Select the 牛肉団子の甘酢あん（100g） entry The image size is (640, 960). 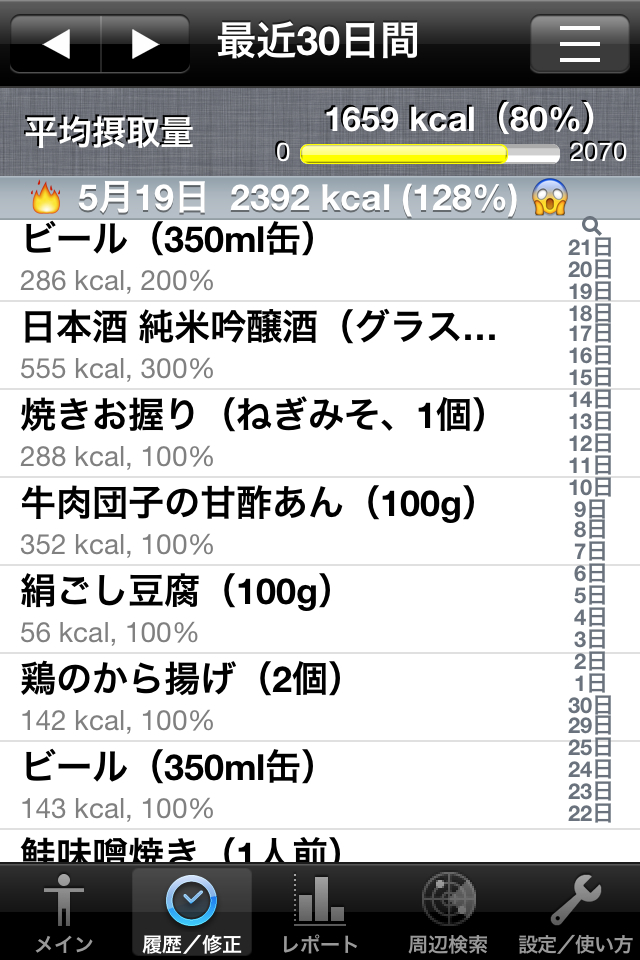[280, 521]
